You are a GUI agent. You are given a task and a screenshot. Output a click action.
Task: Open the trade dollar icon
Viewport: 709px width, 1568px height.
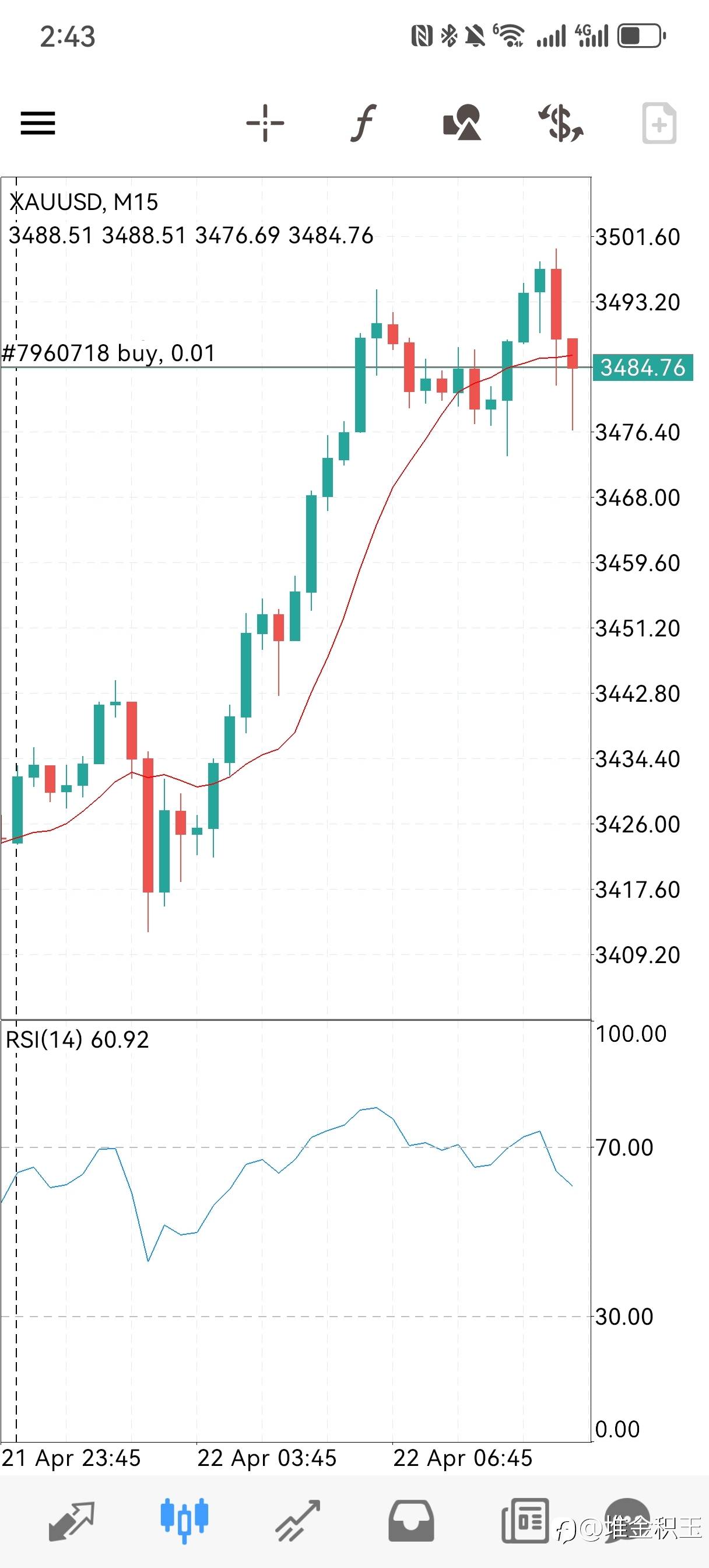pyautogui.click(x=561, y=123)
